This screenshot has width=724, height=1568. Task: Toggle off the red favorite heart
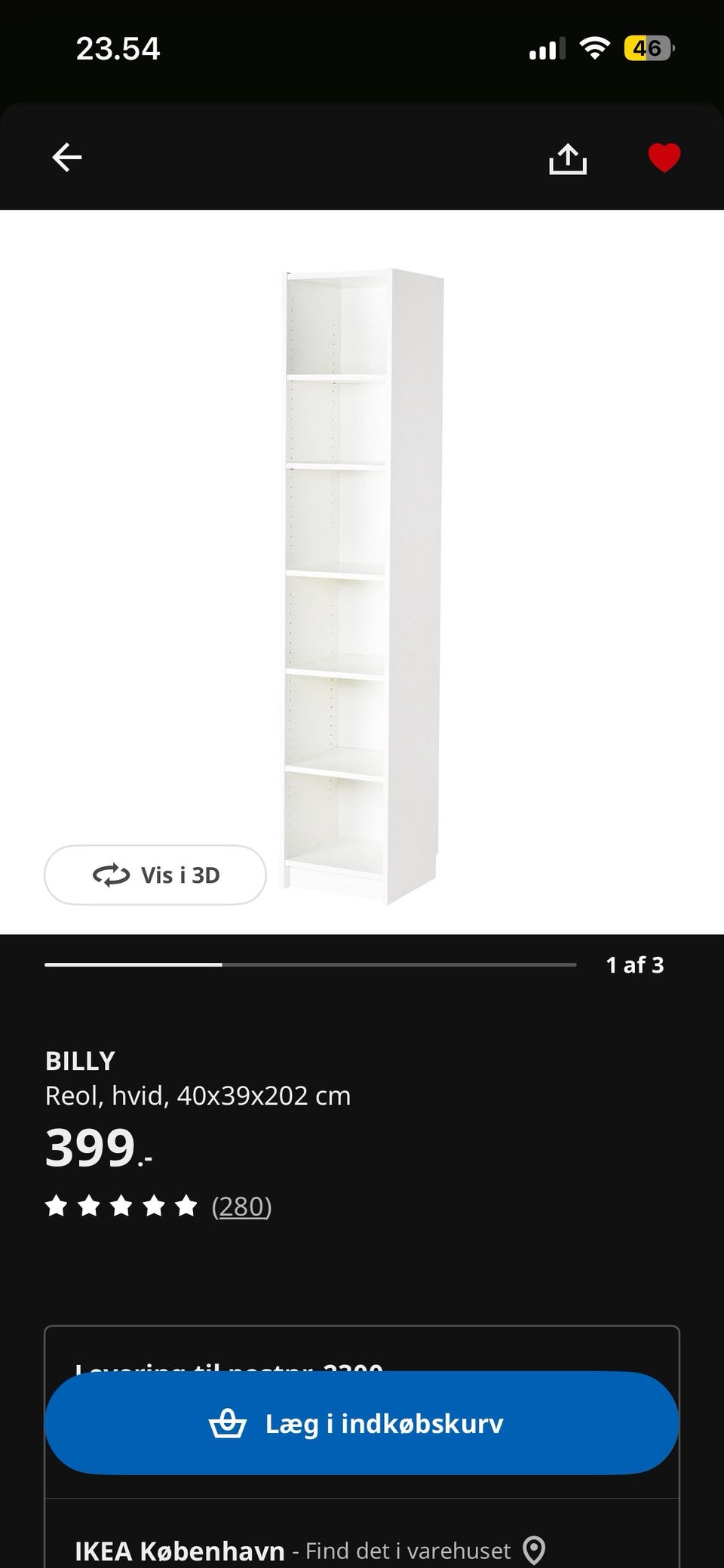[x=663, y=157]
